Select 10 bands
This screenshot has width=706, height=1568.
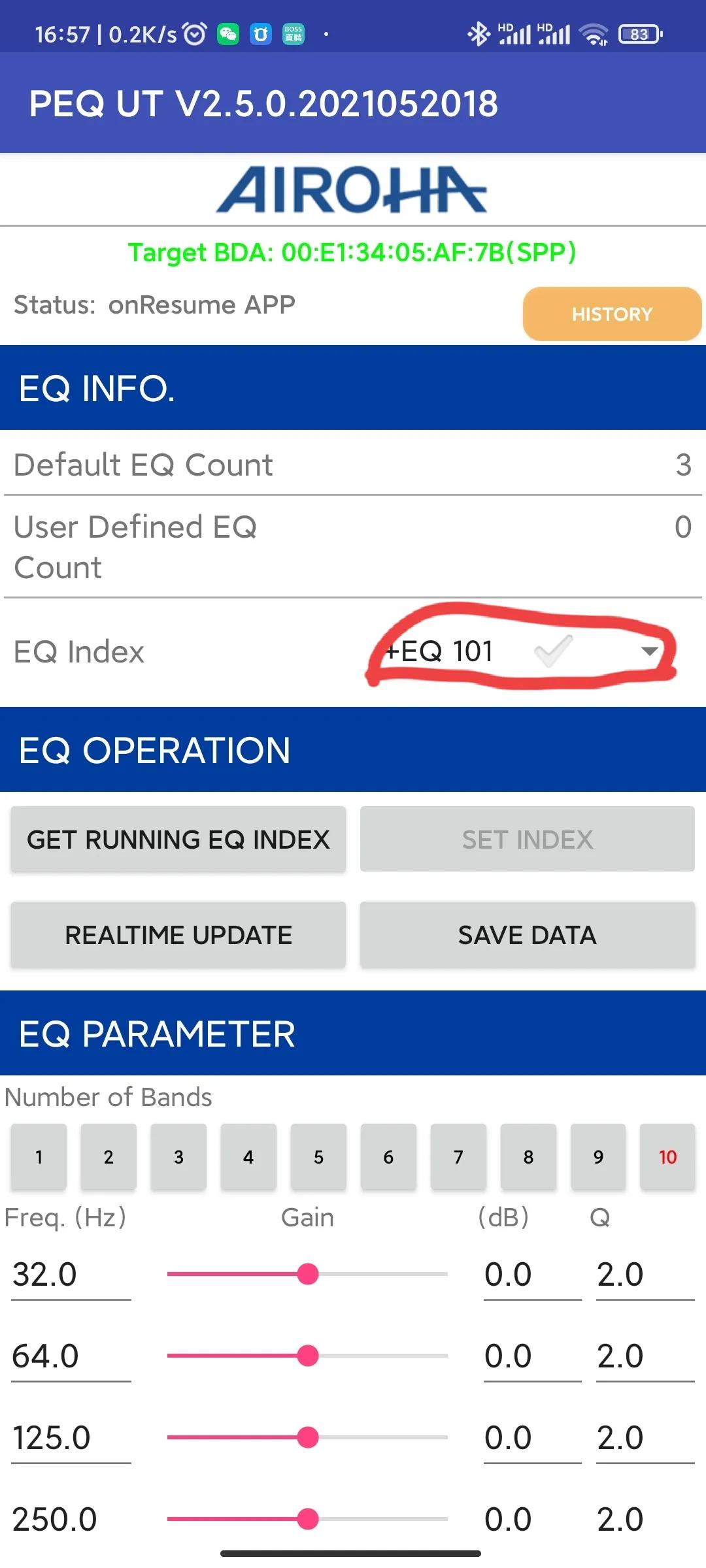click(667, 1157)
